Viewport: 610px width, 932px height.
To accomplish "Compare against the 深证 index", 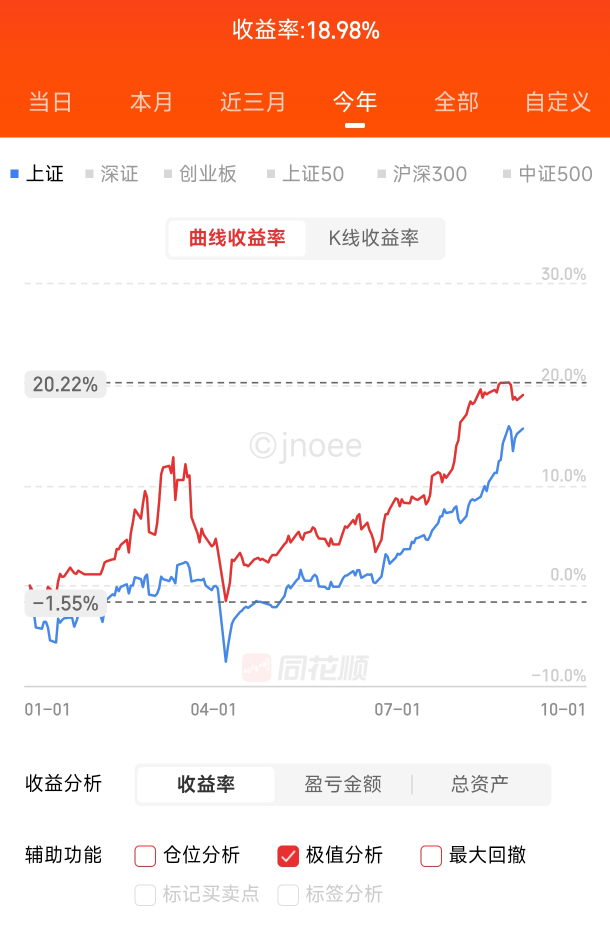I will click(112, 174).
